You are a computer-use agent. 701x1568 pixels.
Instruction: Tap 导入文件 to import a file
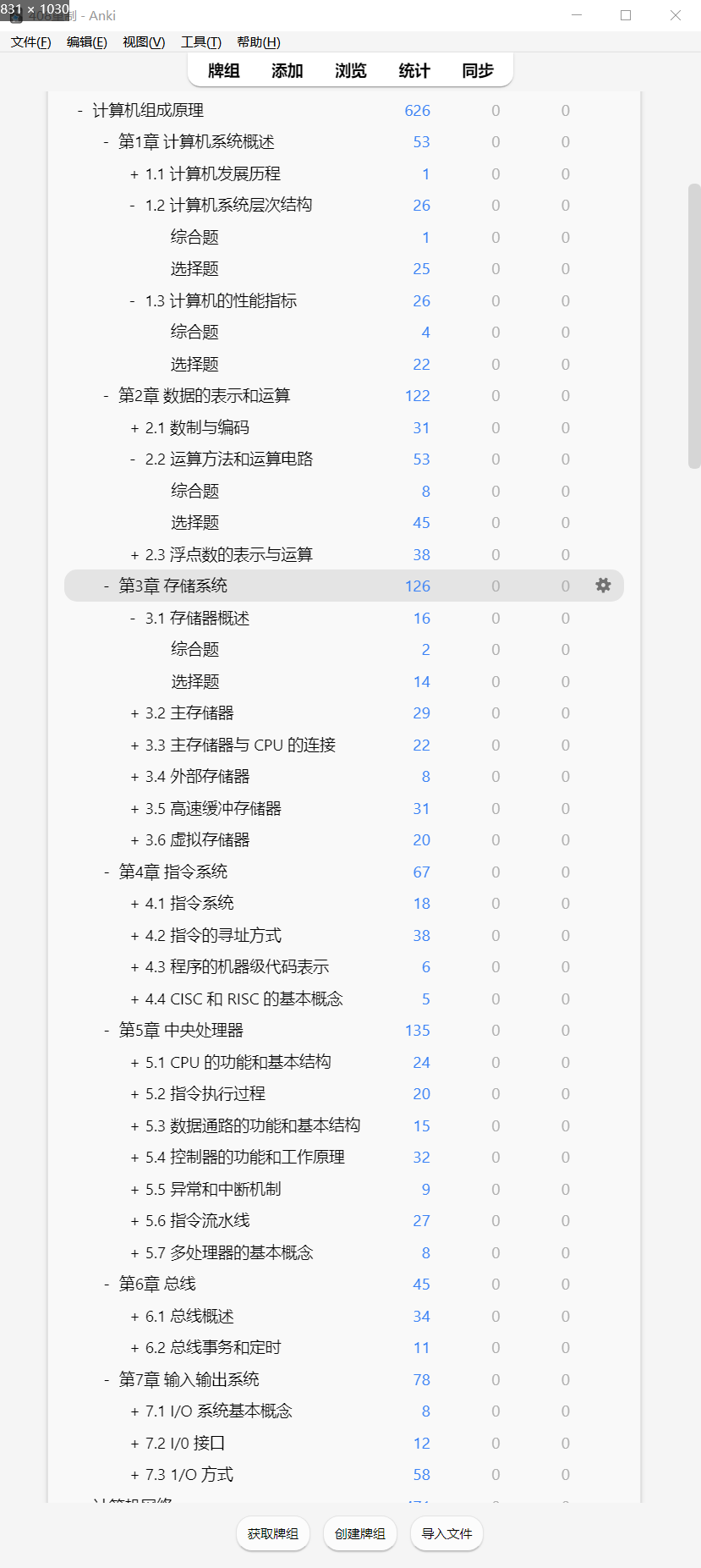click(446, 1533)
